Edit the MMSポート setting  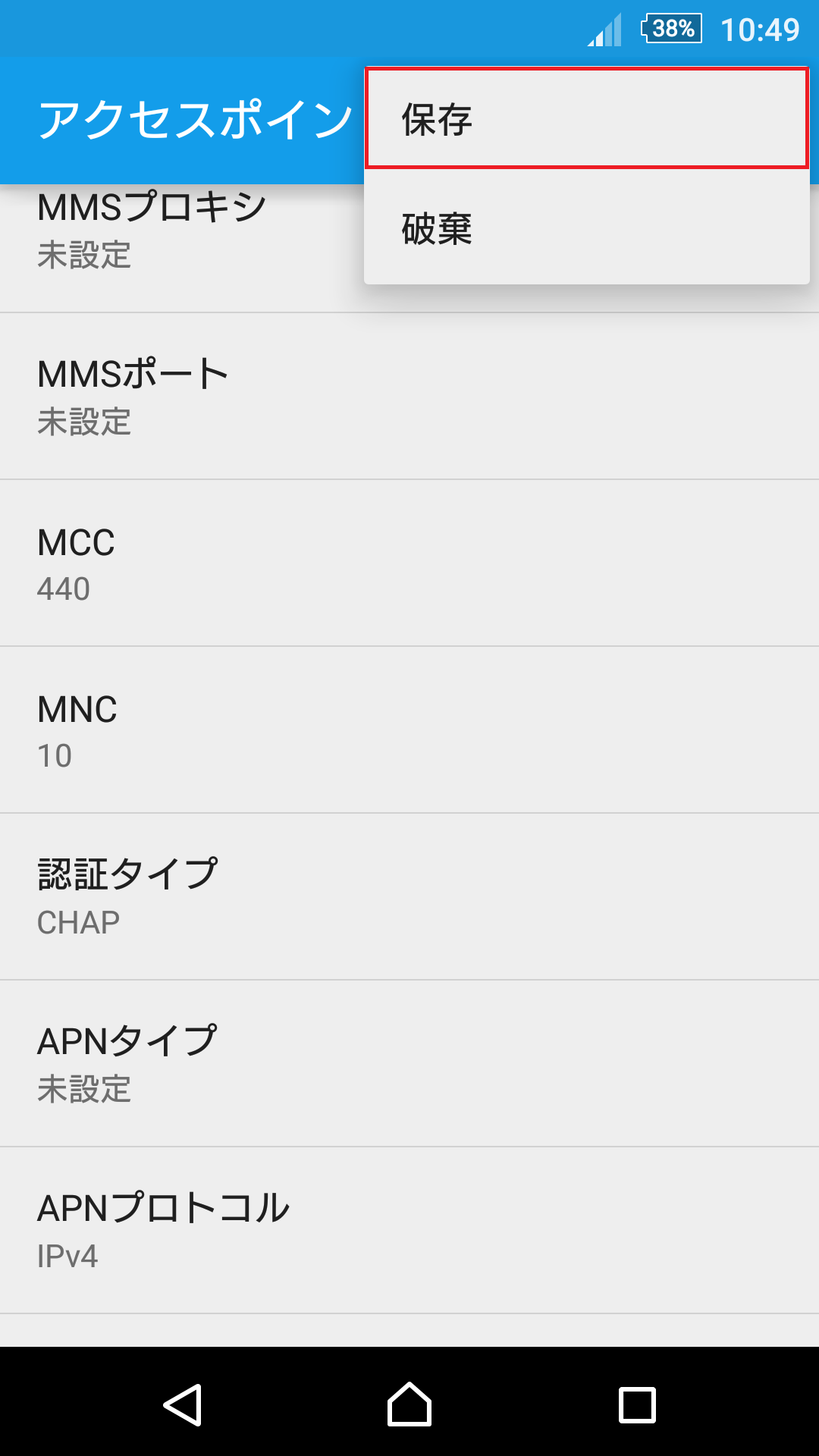coord(409,397)
